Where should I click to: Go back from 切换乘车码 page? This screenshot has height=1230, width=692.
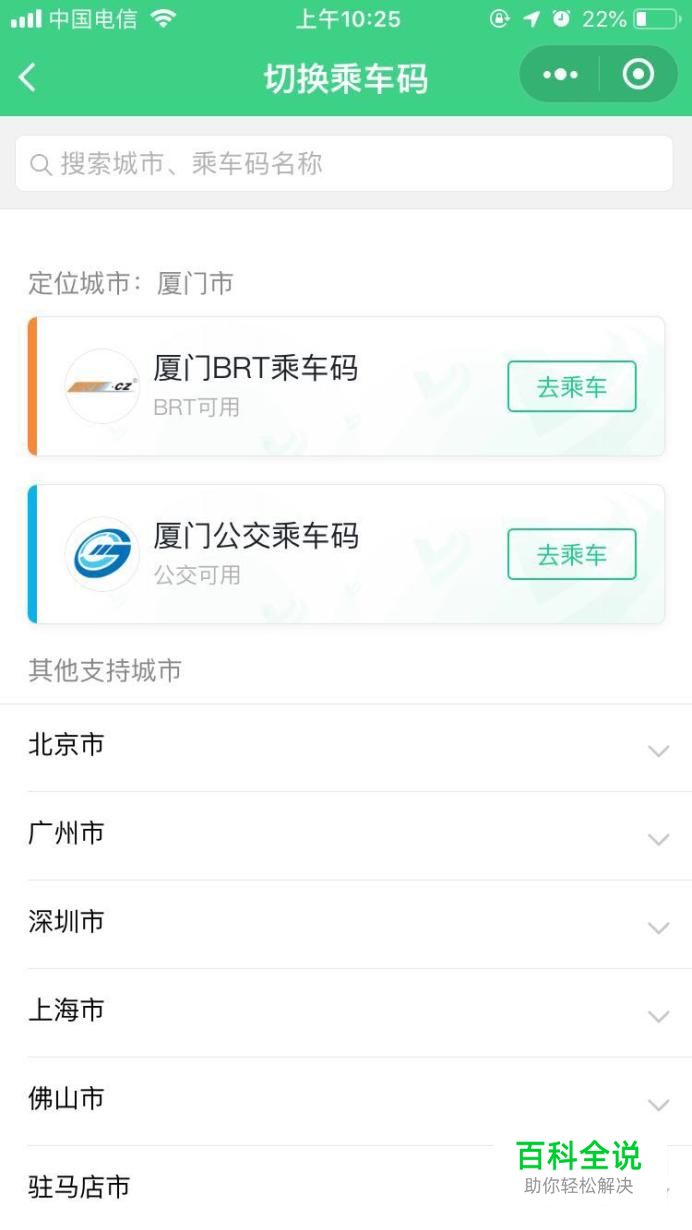tap(28, 77)
